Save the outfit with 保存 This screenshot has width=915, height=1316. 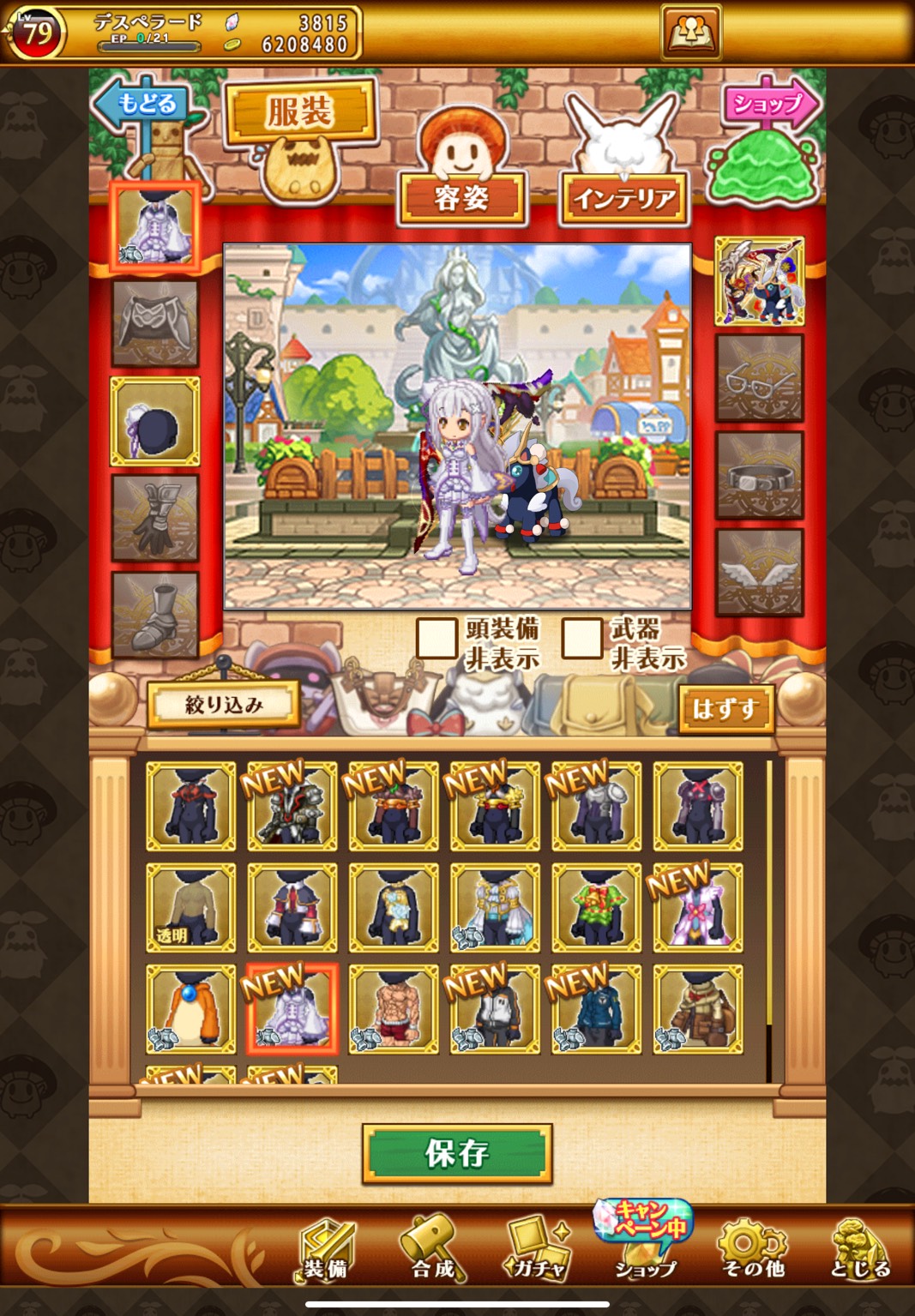pos(456,1153)
